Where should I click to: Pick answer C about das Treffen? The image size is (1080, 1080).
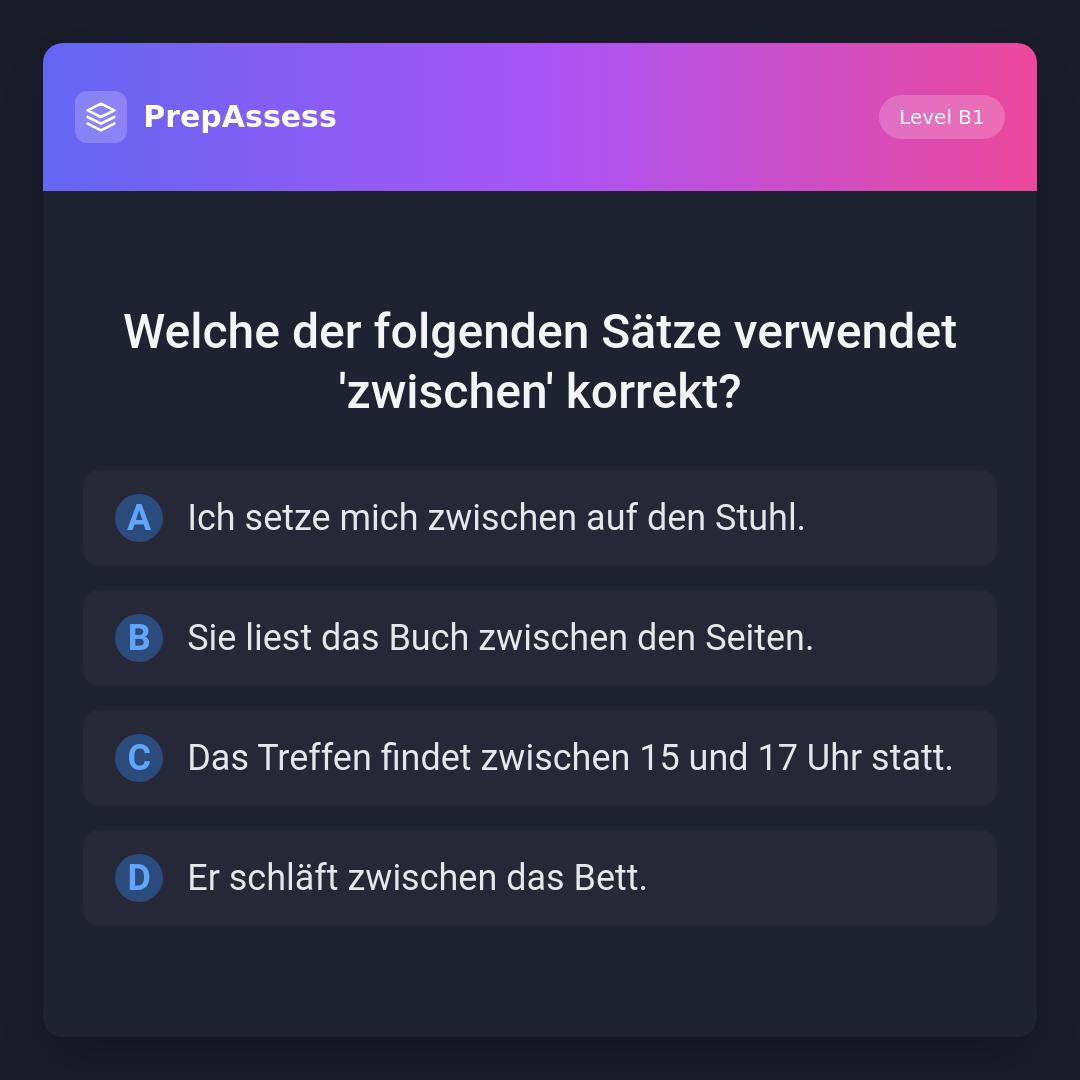(x=540, y=758)
